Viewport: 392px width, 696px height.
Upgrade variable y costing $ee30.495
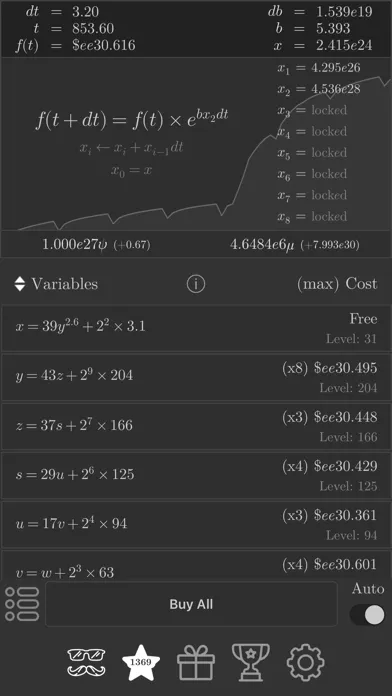[x=196, y=377]
